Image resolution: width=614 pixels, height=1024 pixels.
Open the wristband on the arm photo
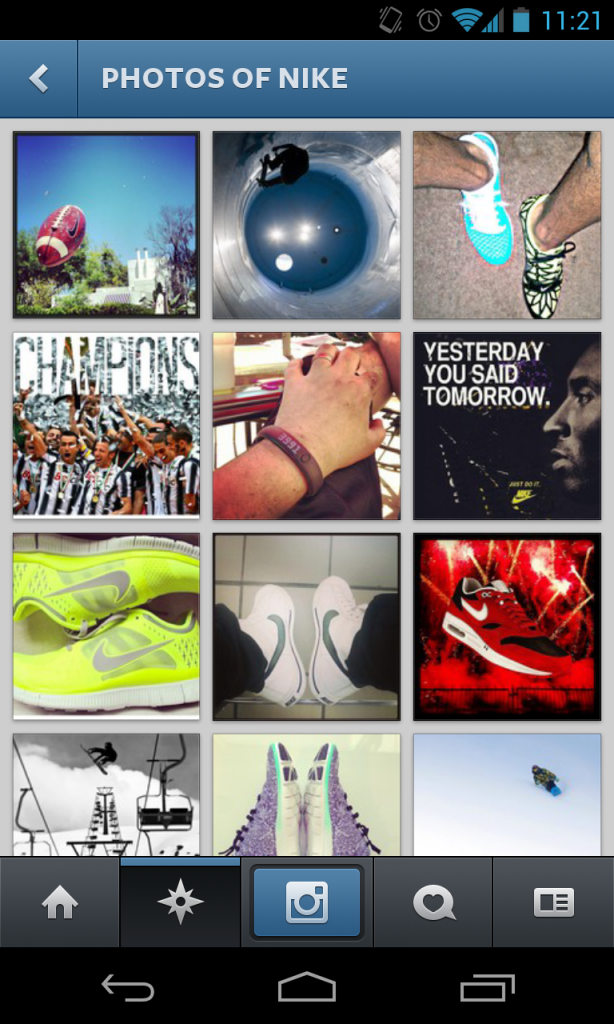(306, 426)
